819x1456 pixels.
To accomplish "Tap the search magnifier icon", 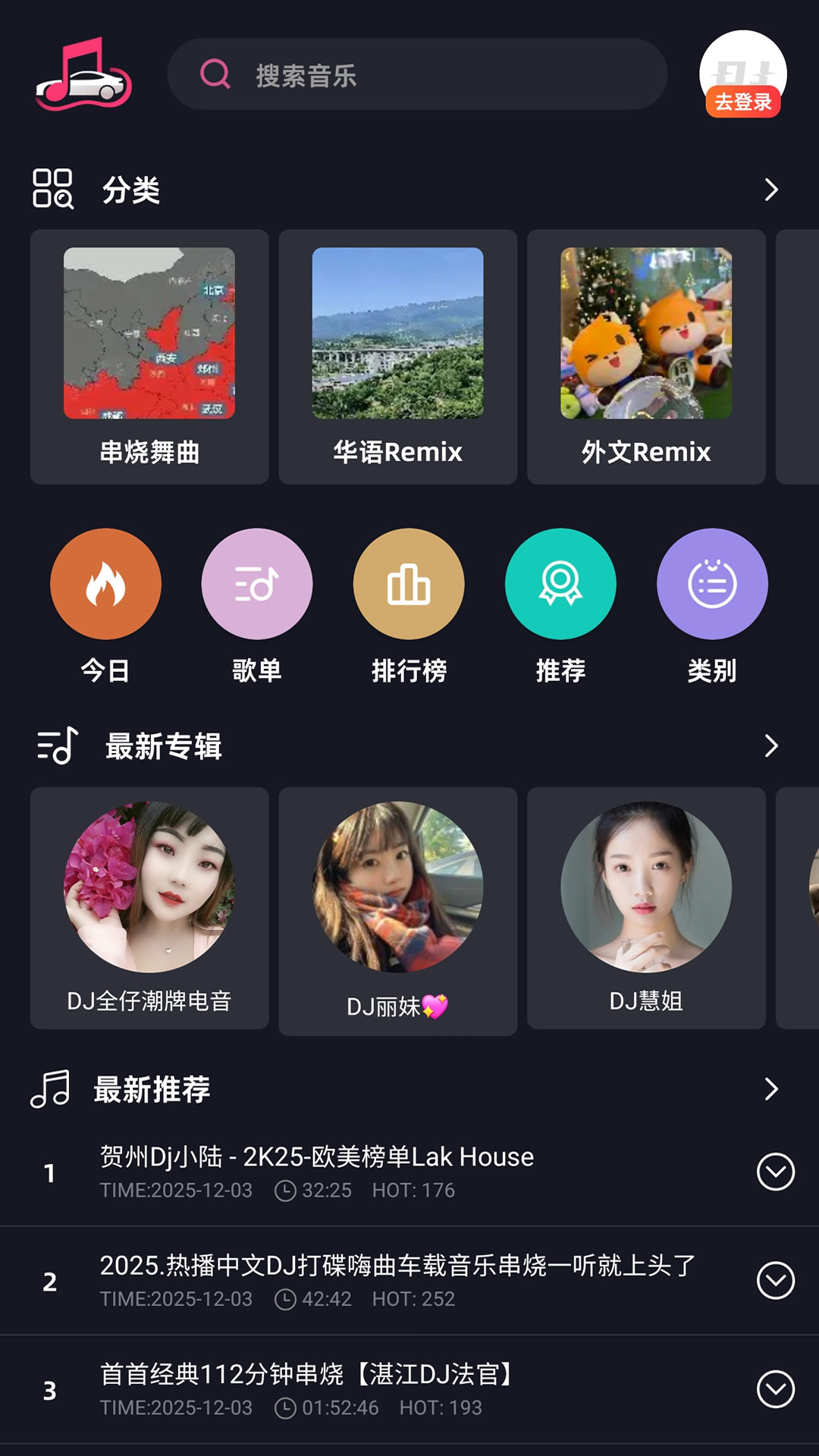I will (x=216, y=74).
